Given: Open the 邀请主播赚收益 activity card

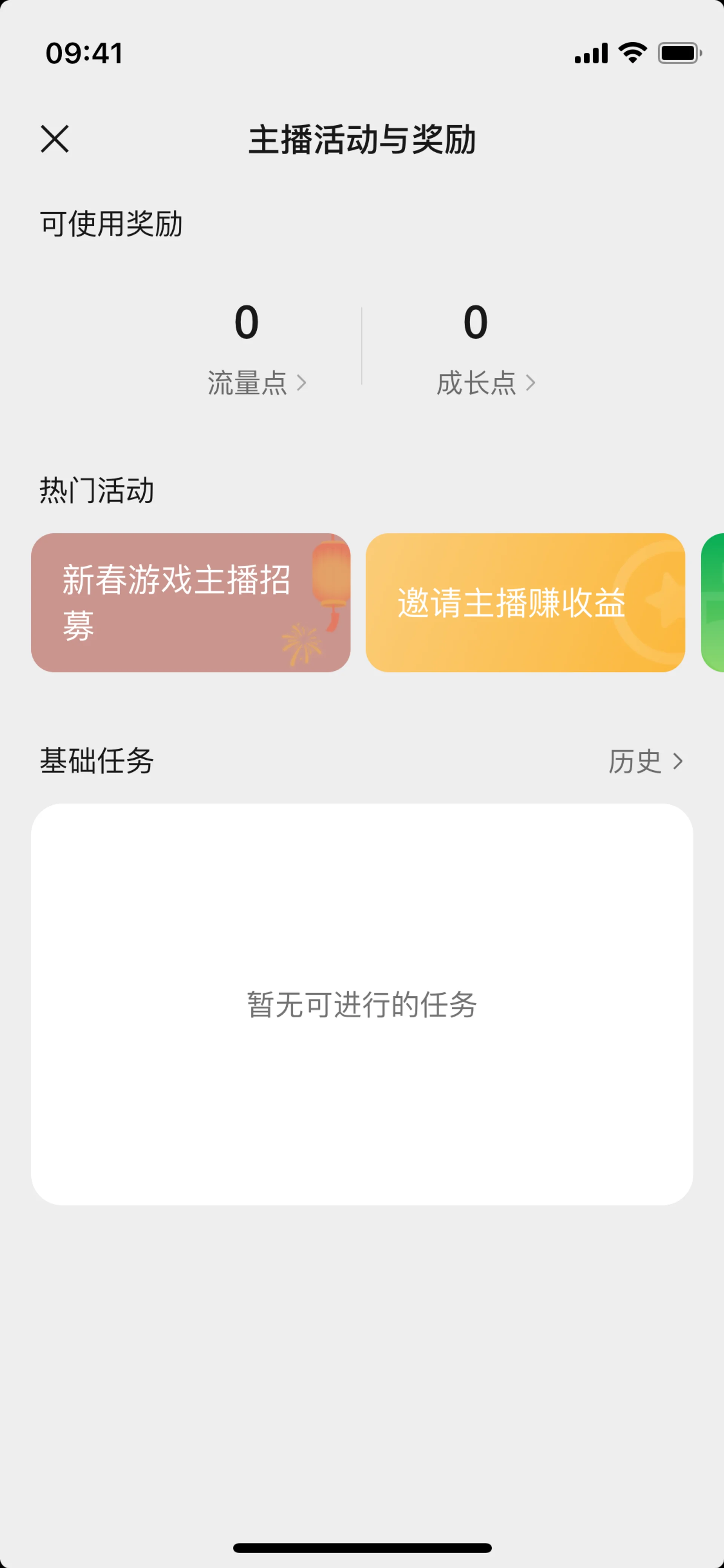Looking at the screenshot, I should pos(525,603).
